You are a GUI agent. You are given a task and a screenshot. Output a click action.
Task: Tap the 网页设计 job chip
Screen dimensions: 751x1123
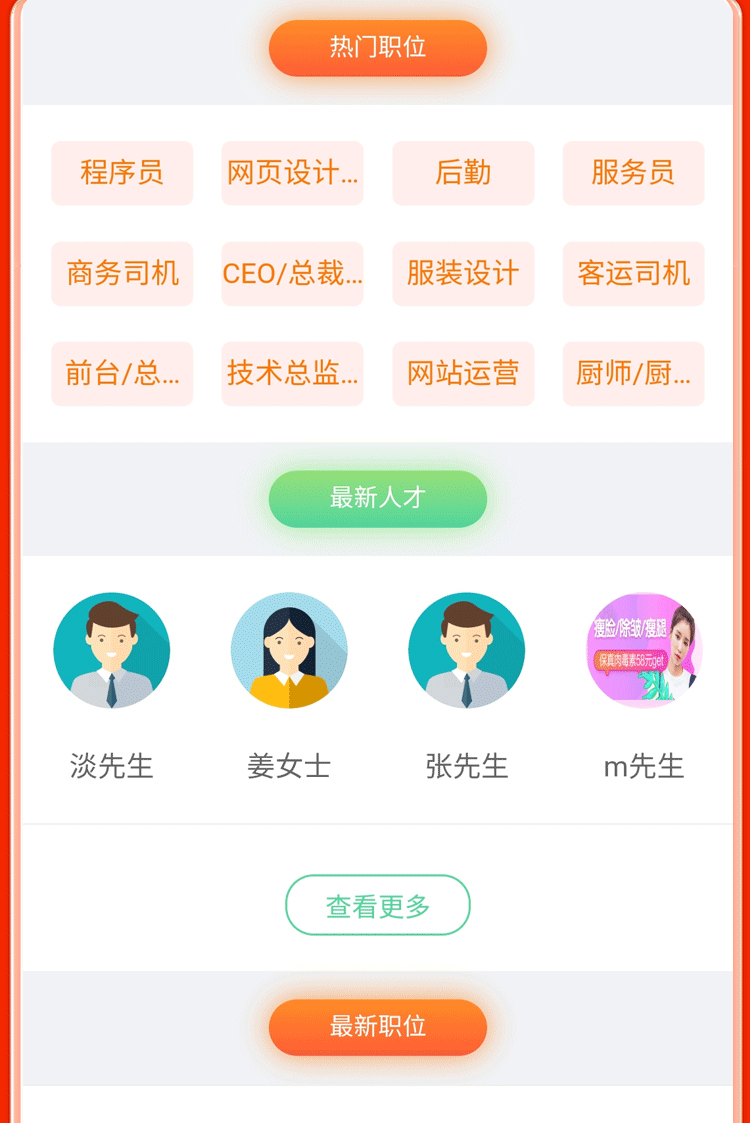pos(292,173)
